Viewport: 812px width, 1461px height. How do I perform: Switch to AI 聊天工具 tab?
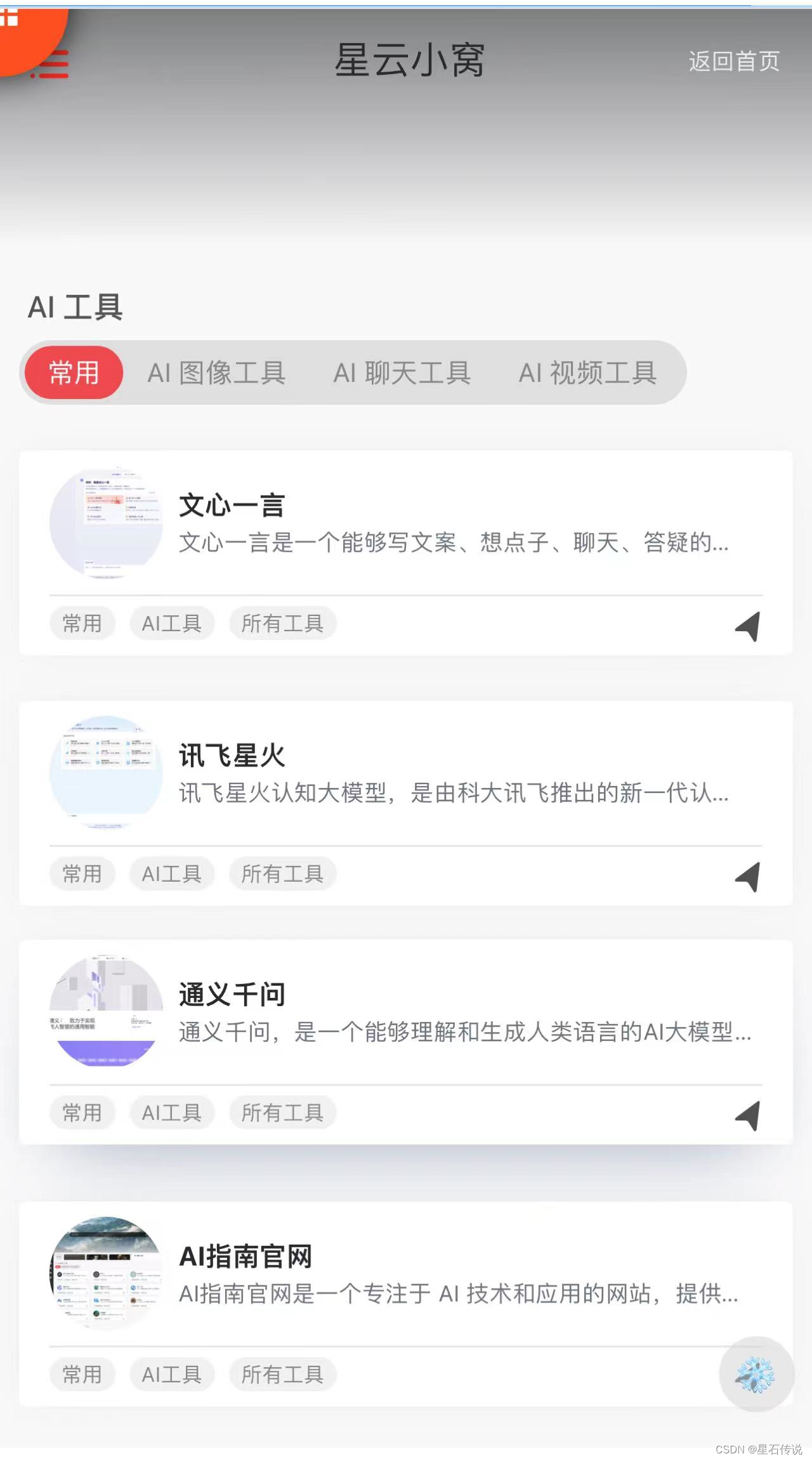tap(402, 372)
